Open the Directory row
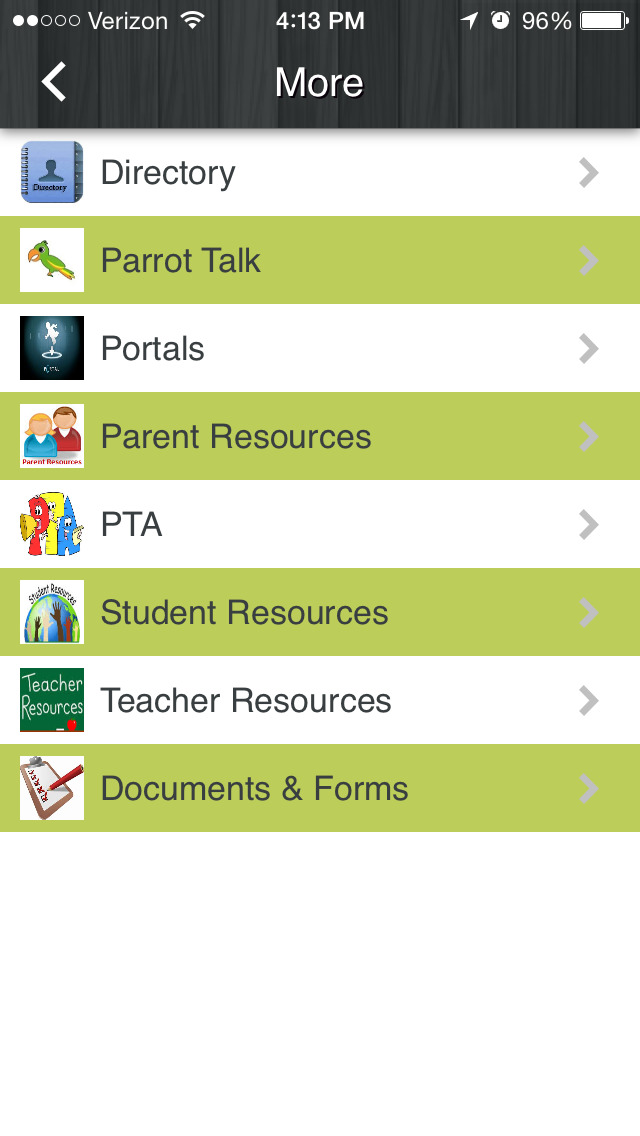 pos(320,172)
